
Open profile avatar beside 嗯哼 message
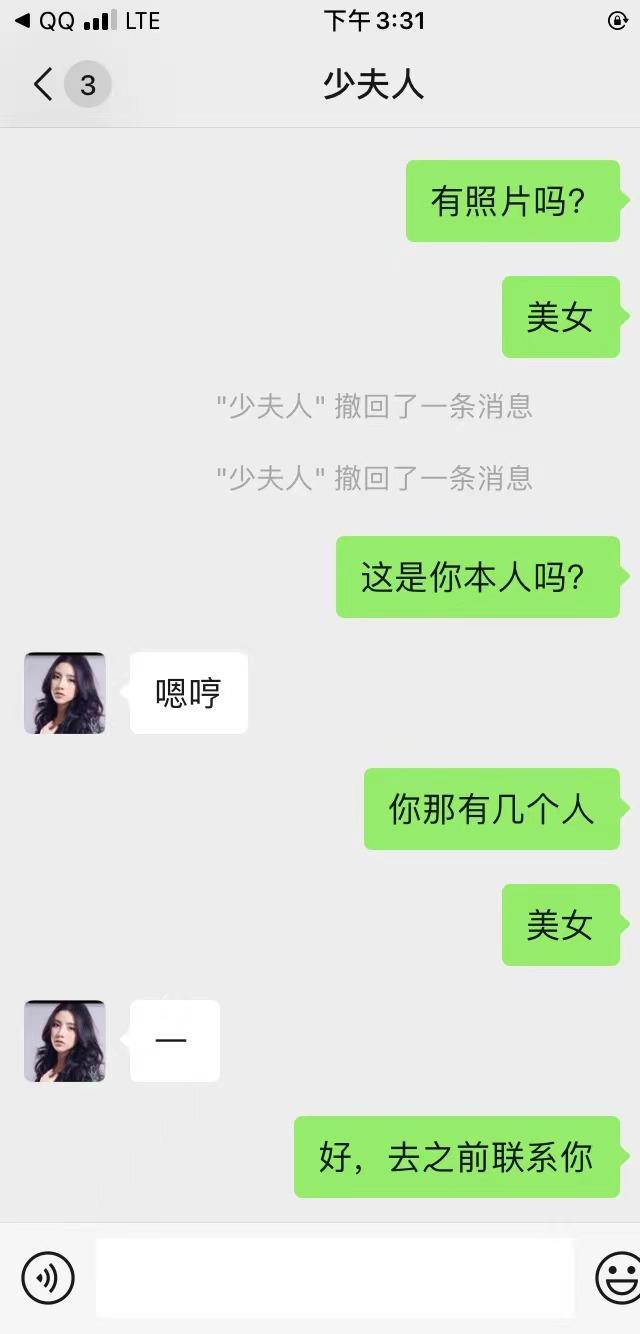click(x=65, y=693)
